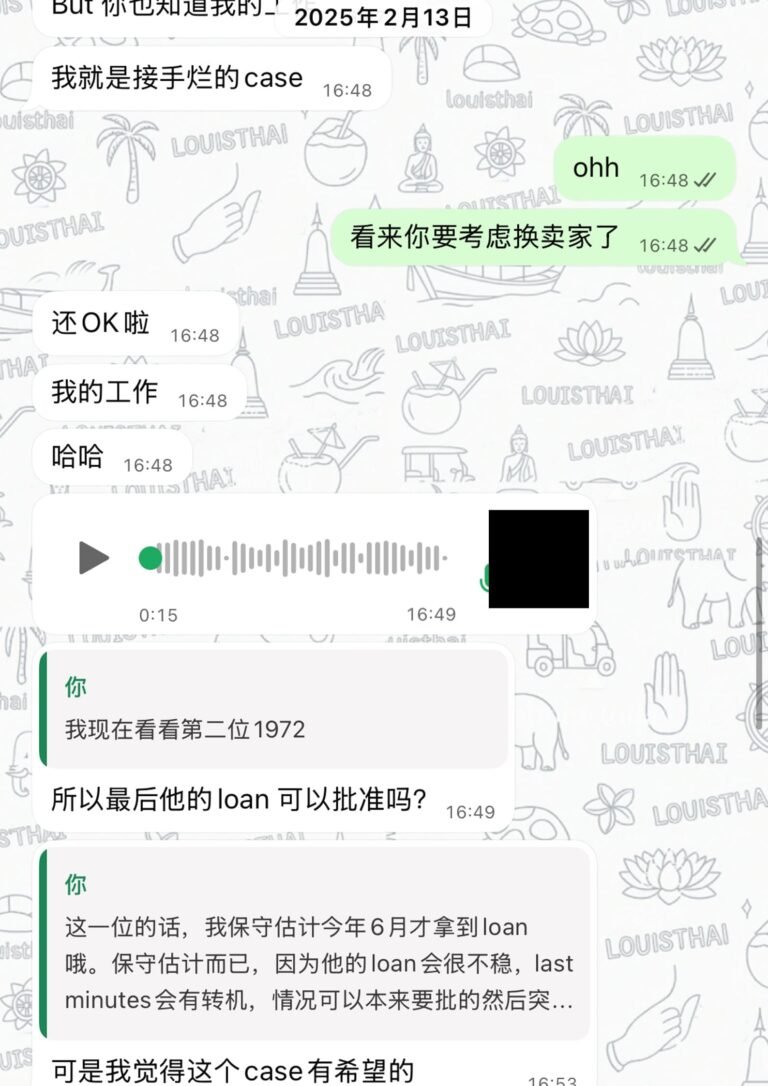Jump to quoted message "我现在看看第二位1972"
This screenshot has width=768, height=1086.
click(274, 709)
